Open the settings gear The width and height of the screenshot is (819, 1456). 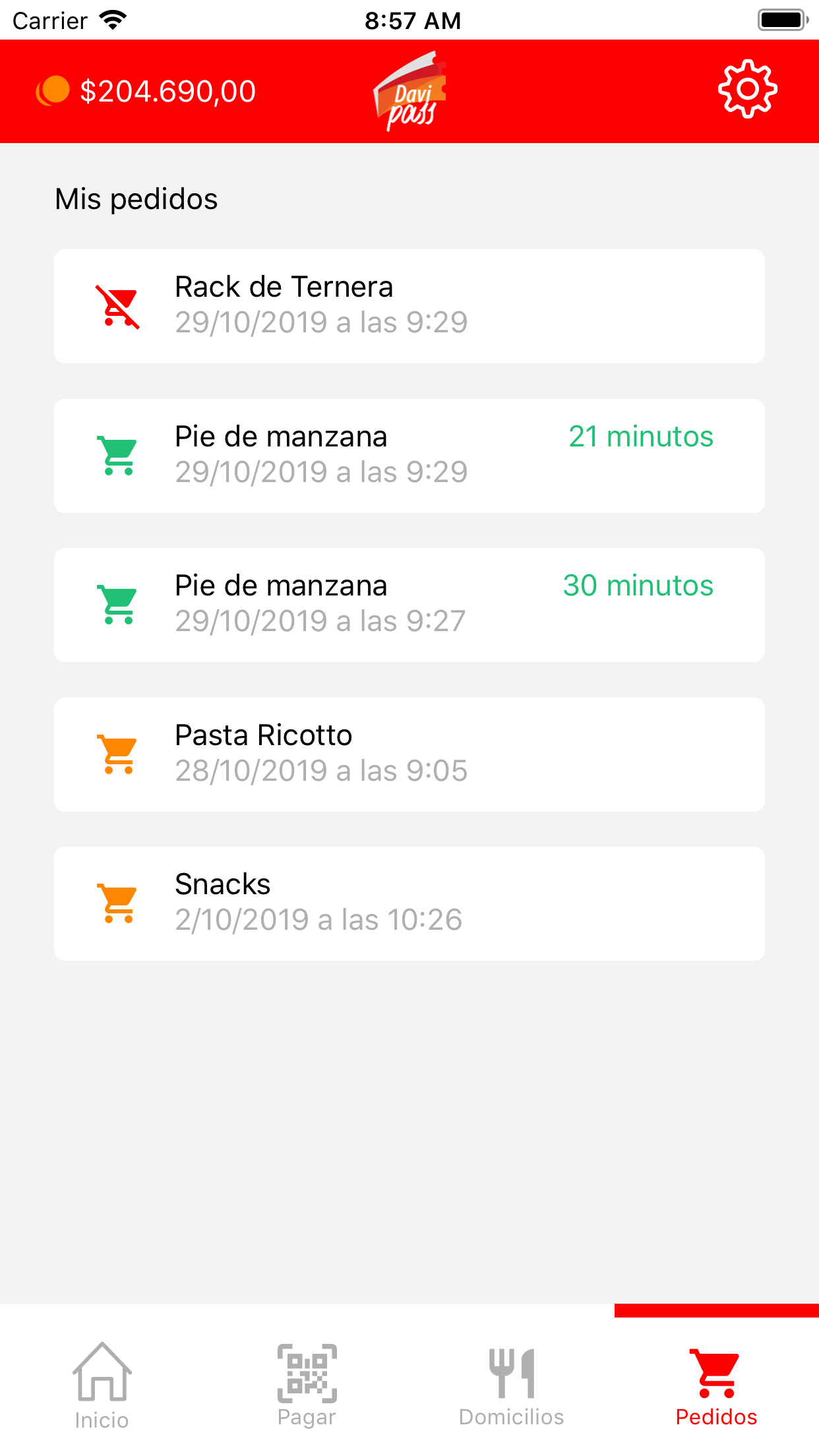[x=747, y=90]
